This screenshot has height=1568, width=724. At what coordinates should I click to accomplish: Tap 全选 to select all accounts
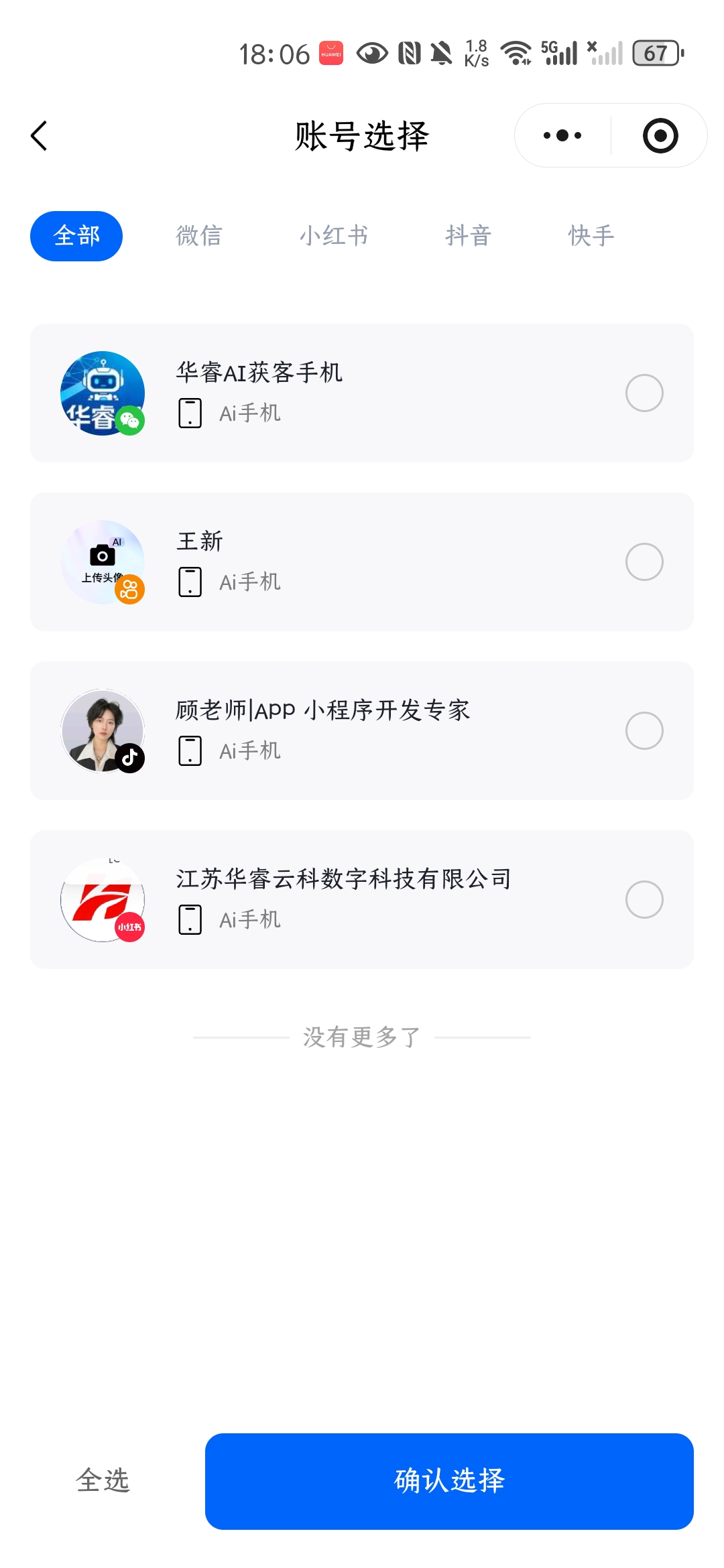coord(103,1480)
